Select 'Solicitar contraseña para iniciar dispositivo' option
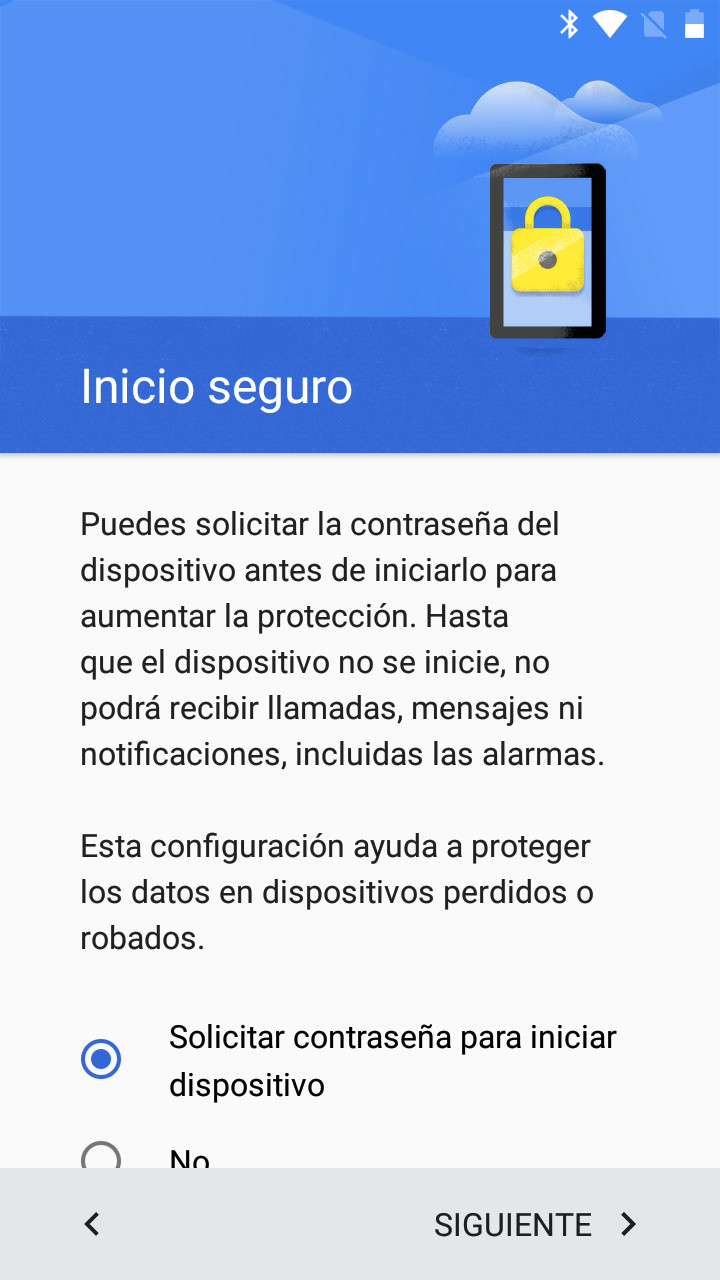The image size is (720, 1280). [x=101, y=1060]
